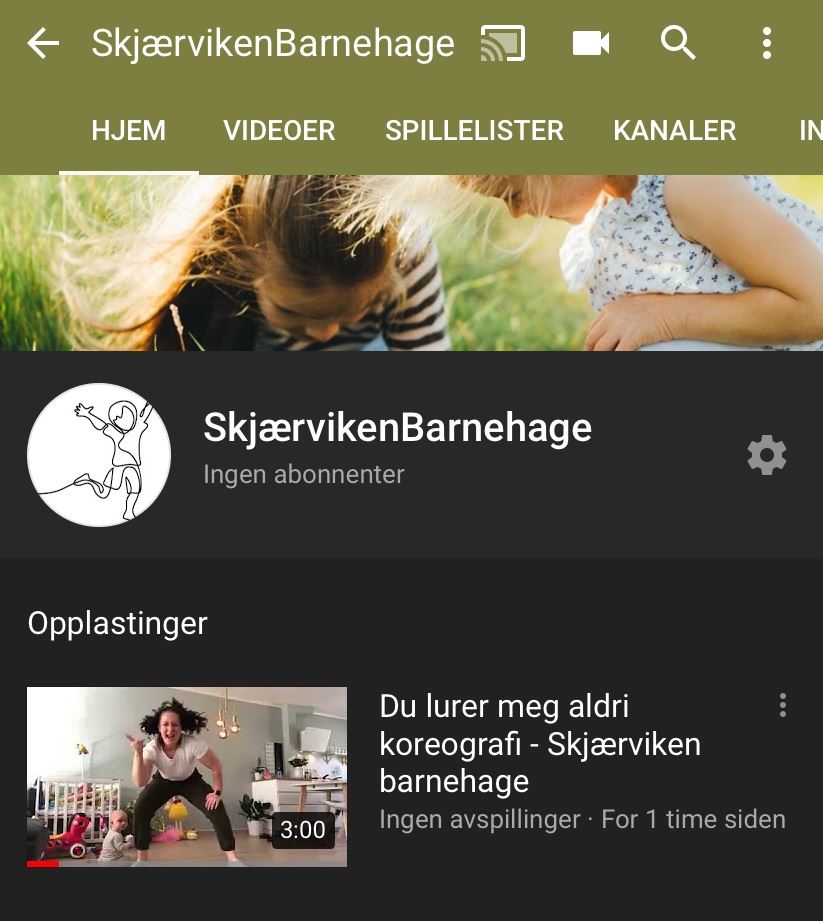The width and height of the screenshot is (823, 921).
Task: Open options menu for Du lurer meg aldri video
Action: (x=782, y=706)
